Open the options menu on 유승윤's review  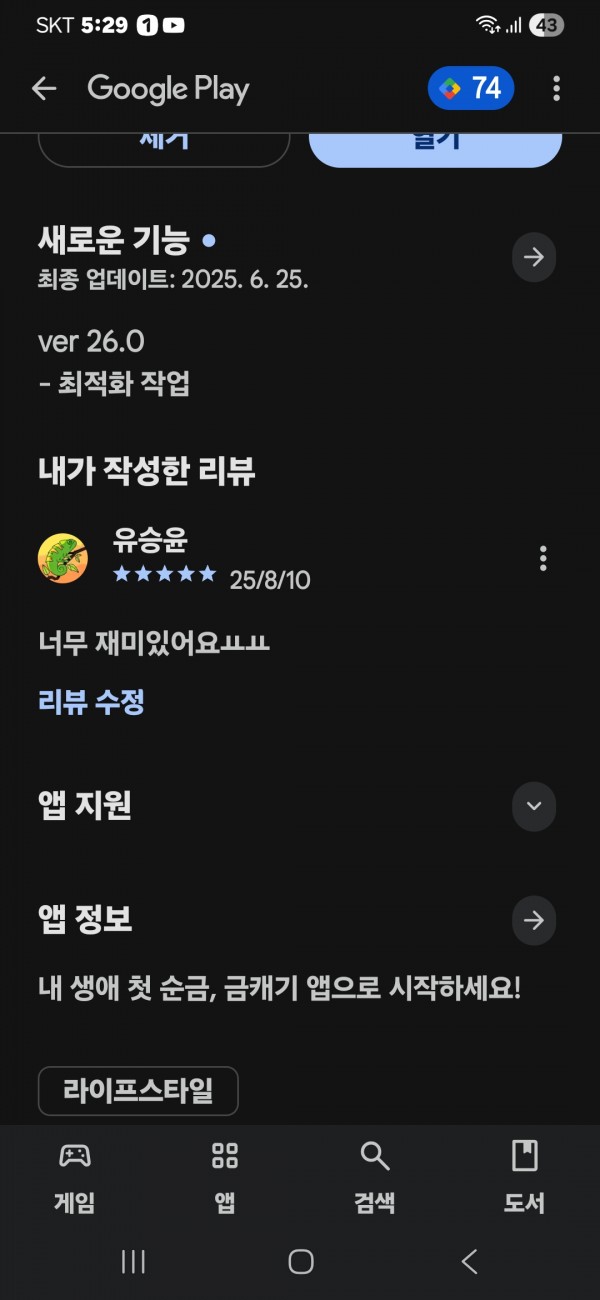coord(543,558)
